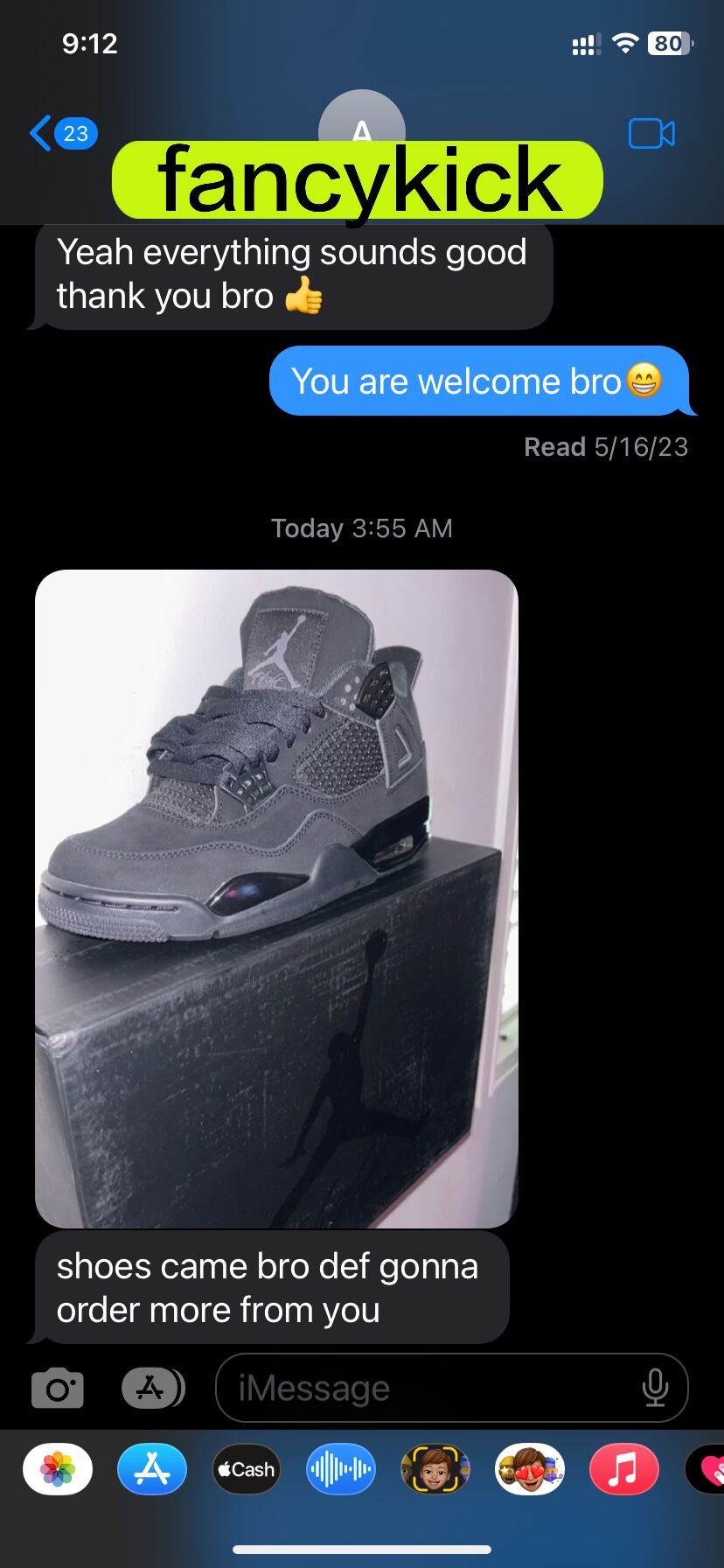Open Apple Cash in the app strip
724x1568 pixels.
click(x=247, y=1469)
